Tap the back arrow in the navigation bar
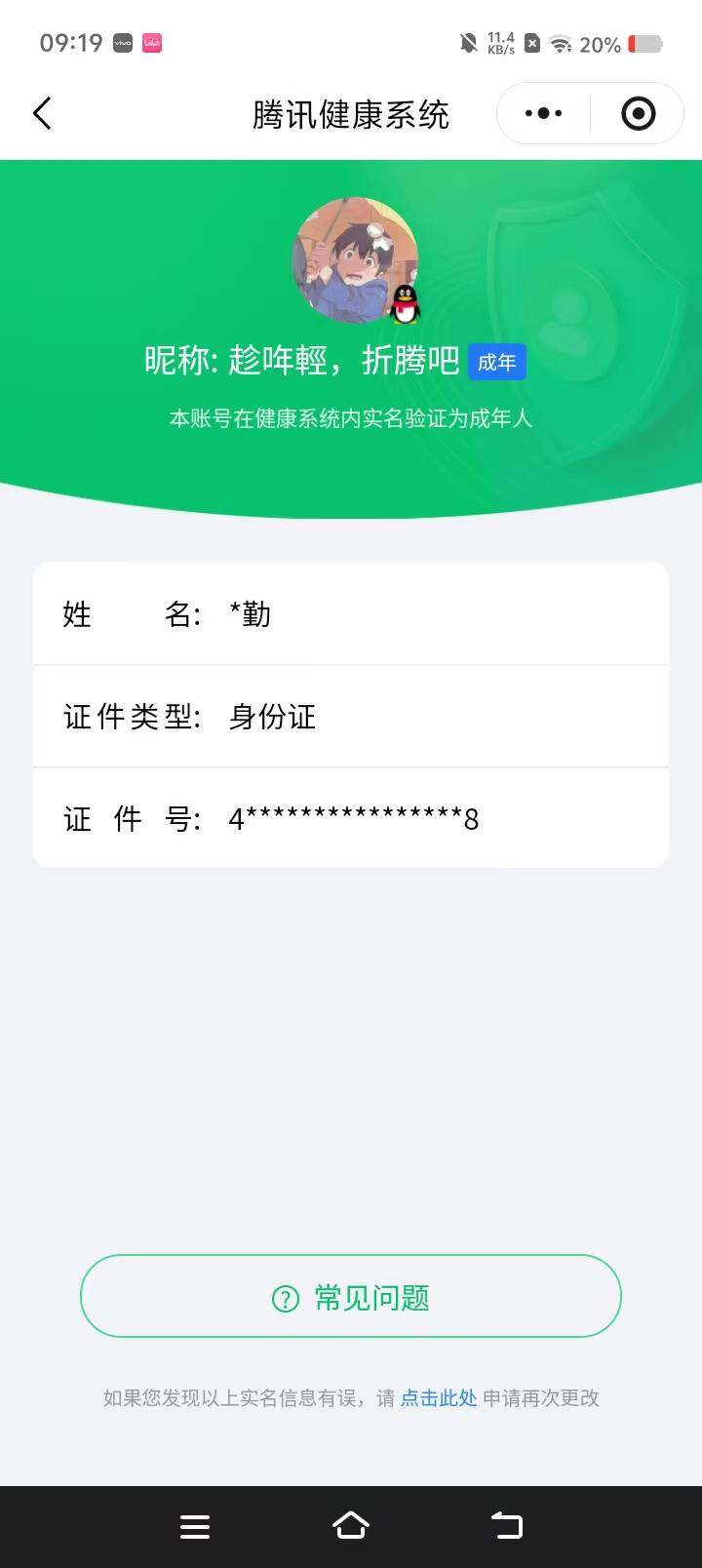 (x=506, y=1526)
